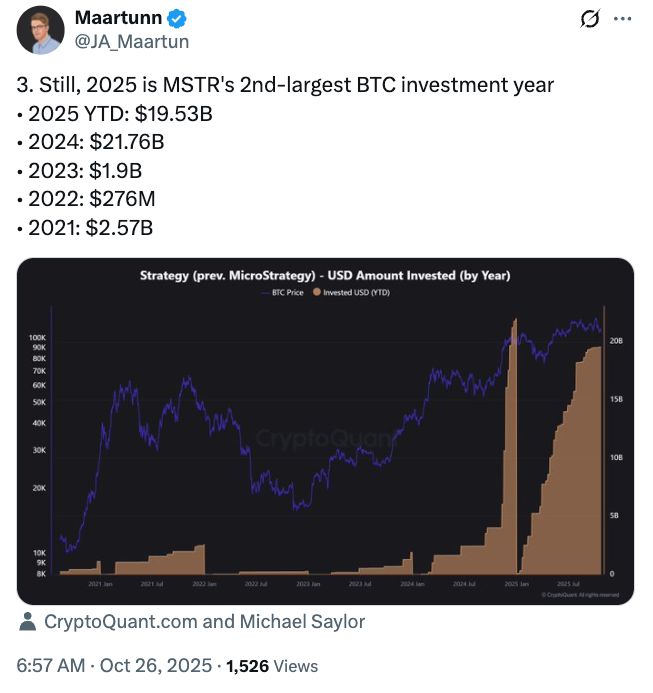Open the @JA_Maartun handle

[132, 42]
